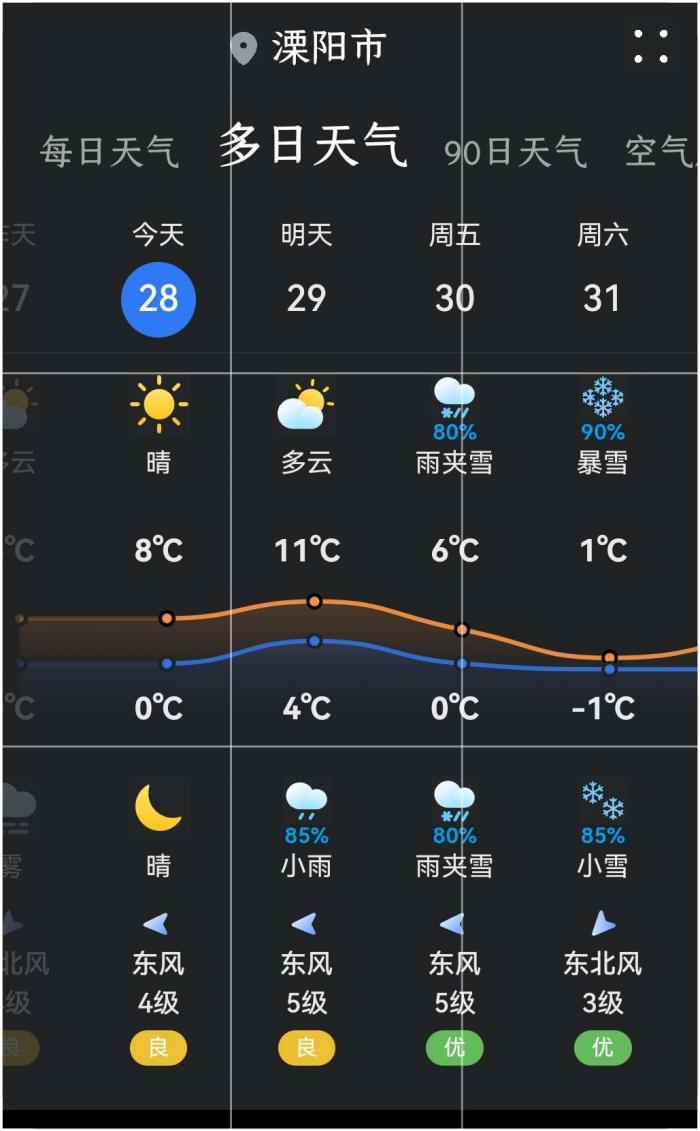
Task: Switch to the 90日天气 tab
Action: (x=514, y=152)
